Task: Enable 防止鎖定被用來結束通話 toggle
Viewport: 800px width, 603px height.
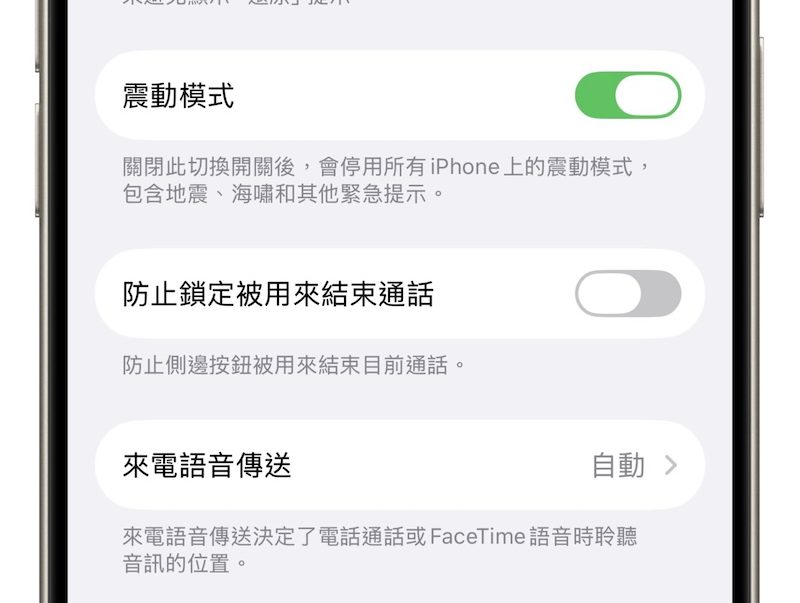Action: tap(628, 294)
